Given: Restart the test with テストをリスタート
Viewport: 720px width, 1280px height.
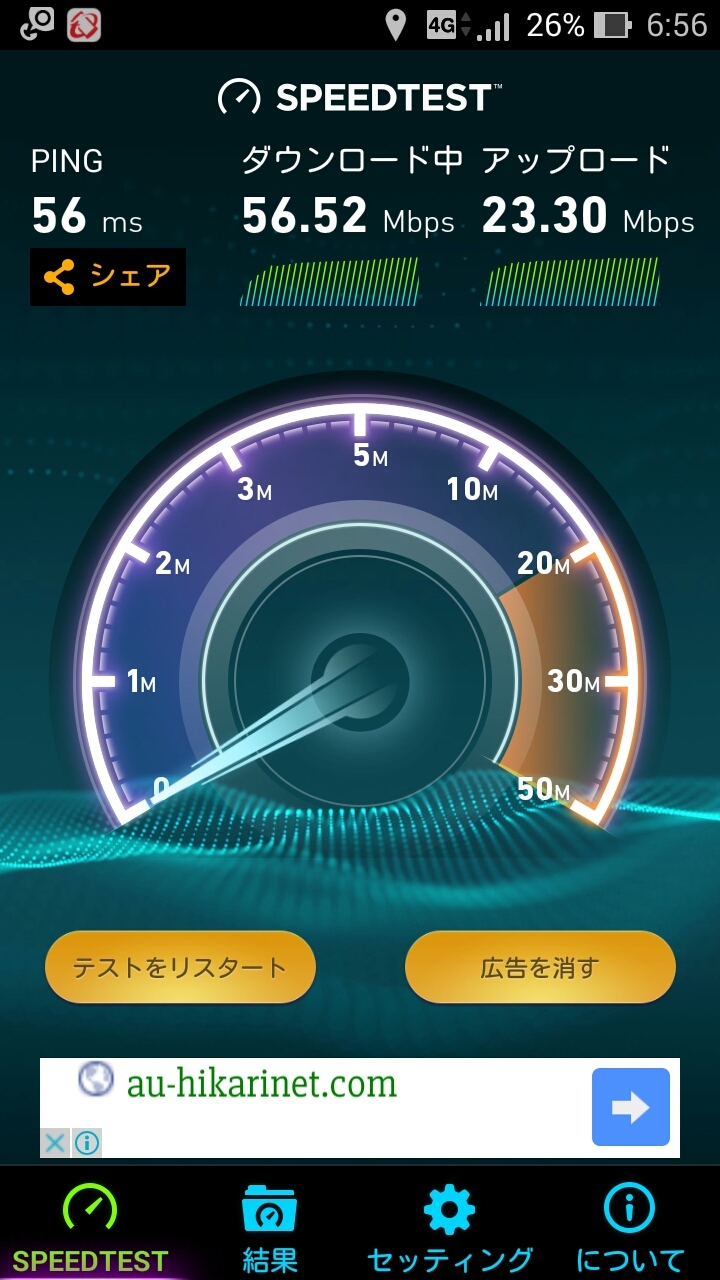Looking at the screenshot, I should click(x=180, y=967).
